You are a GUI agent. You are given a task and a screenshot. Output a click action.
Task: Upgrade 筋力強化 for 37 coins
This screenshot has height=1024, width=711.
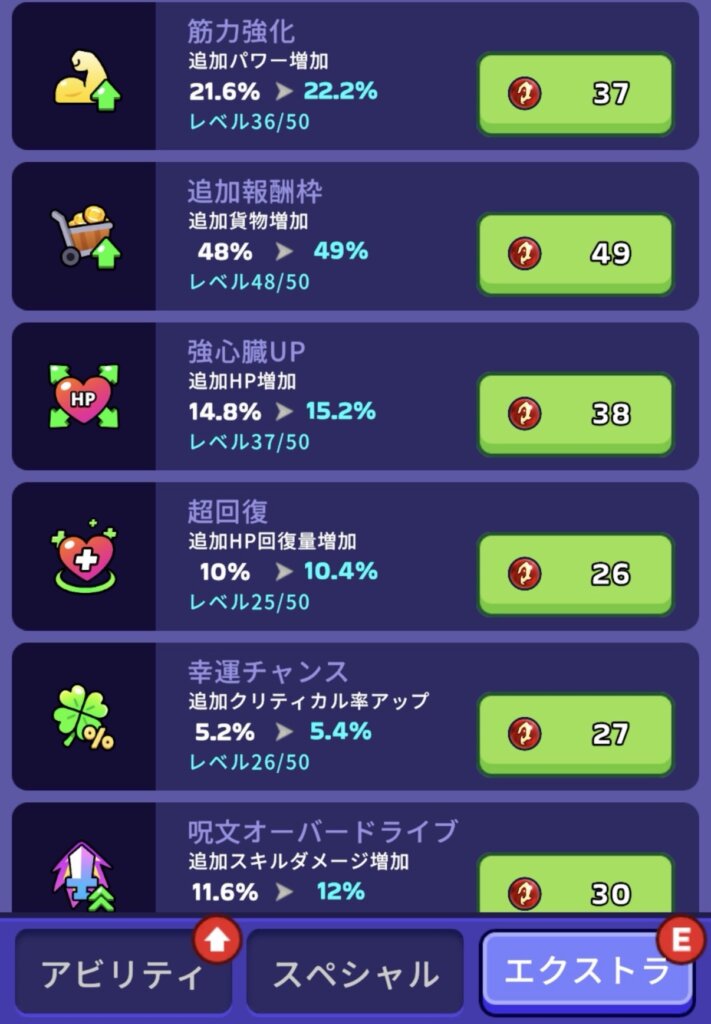(575, 93)
